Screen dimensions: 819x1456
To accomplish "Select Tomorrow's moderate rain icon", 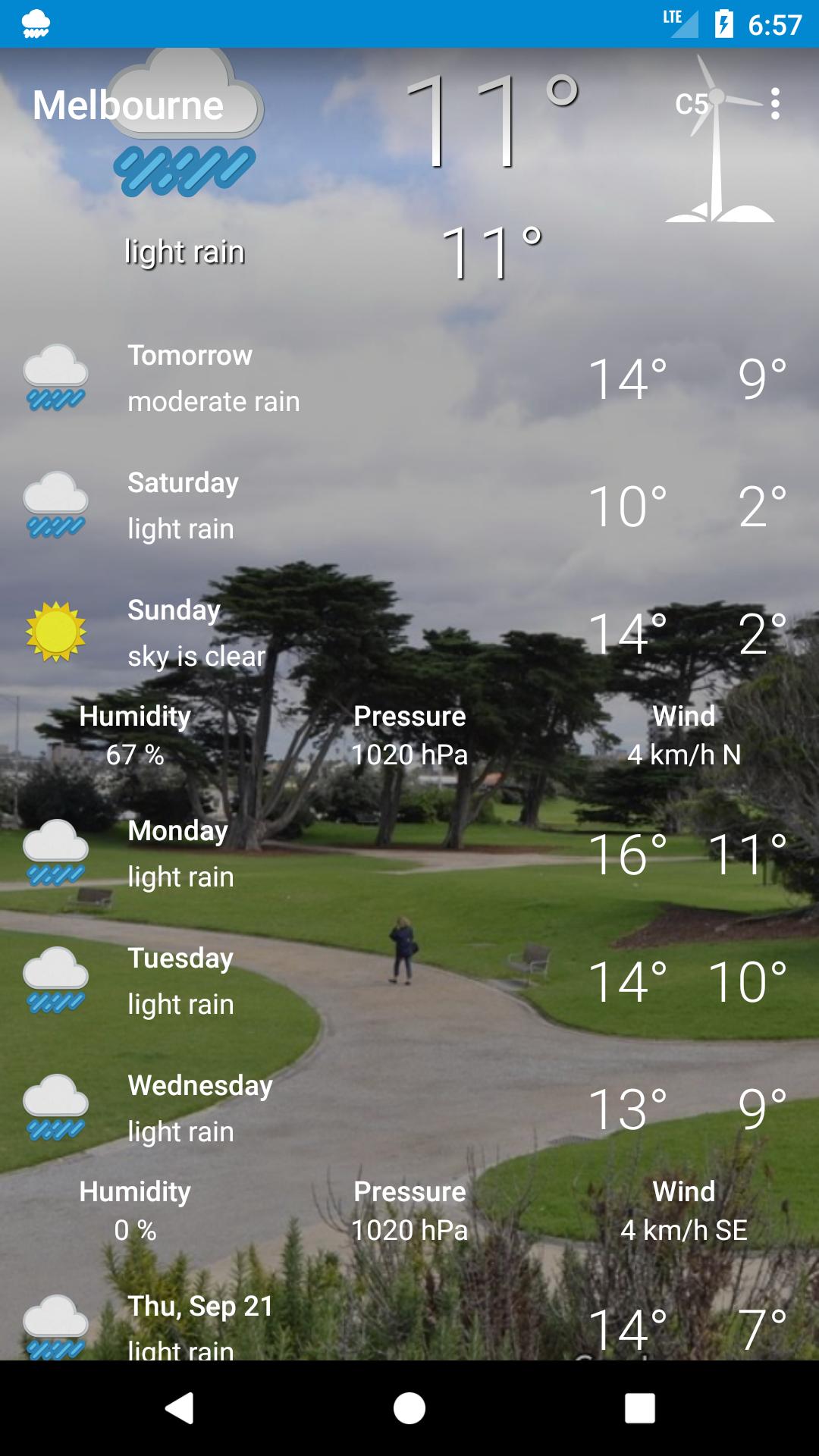I will tap(55, 377).
